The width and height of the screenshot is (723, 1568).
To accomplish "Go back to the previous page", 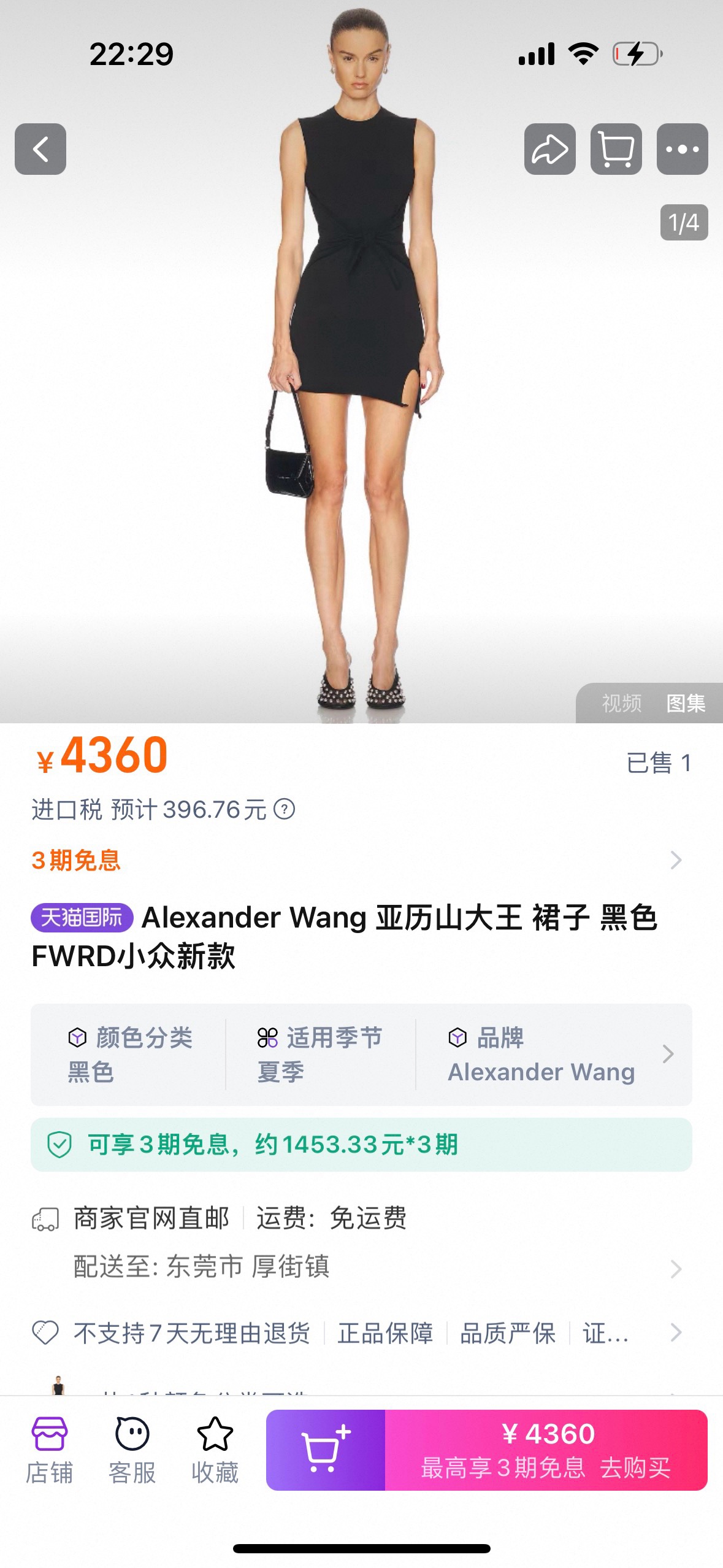I will point(40,149).
